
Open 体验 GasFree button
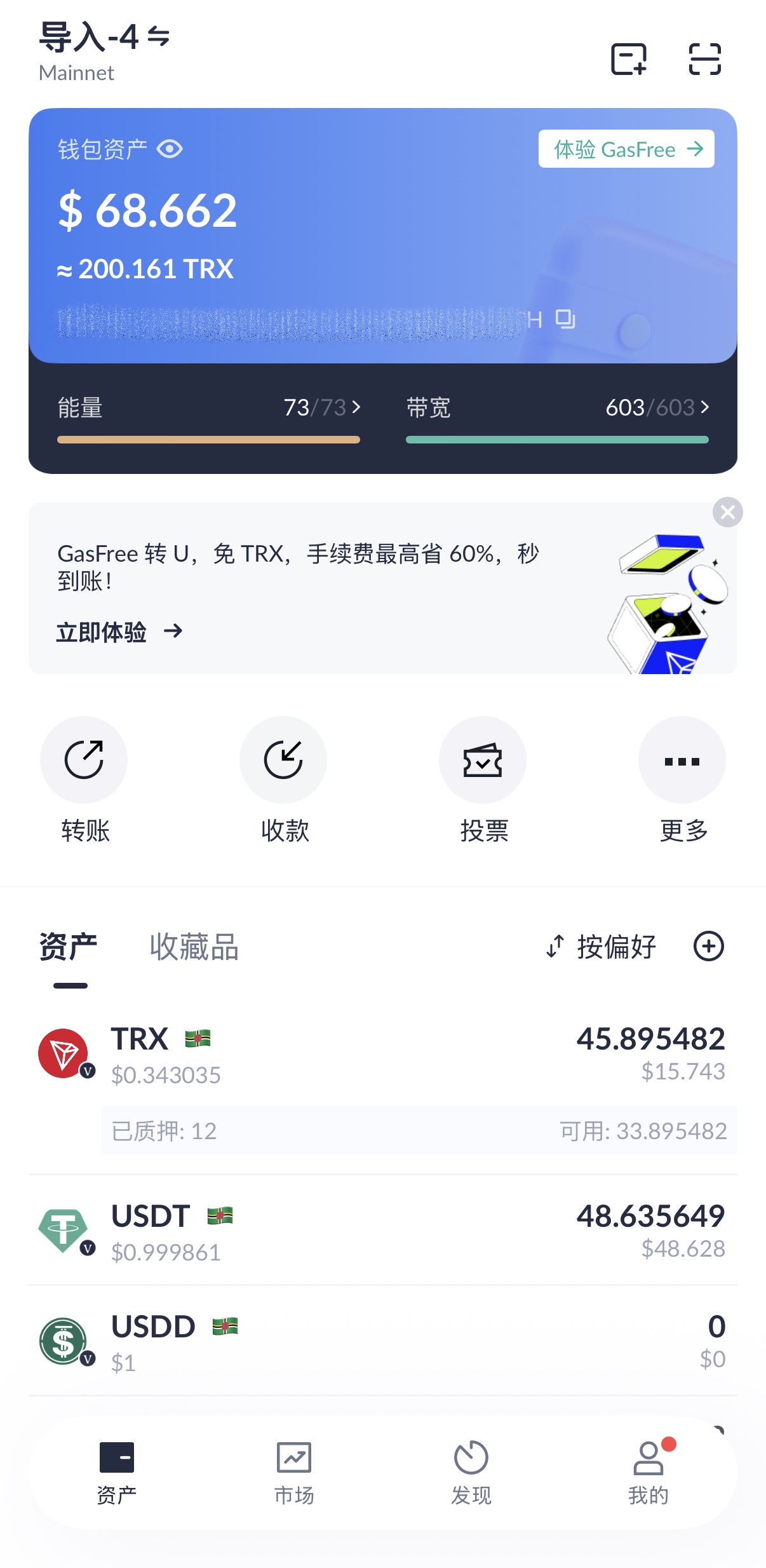(x=626, y=149)
